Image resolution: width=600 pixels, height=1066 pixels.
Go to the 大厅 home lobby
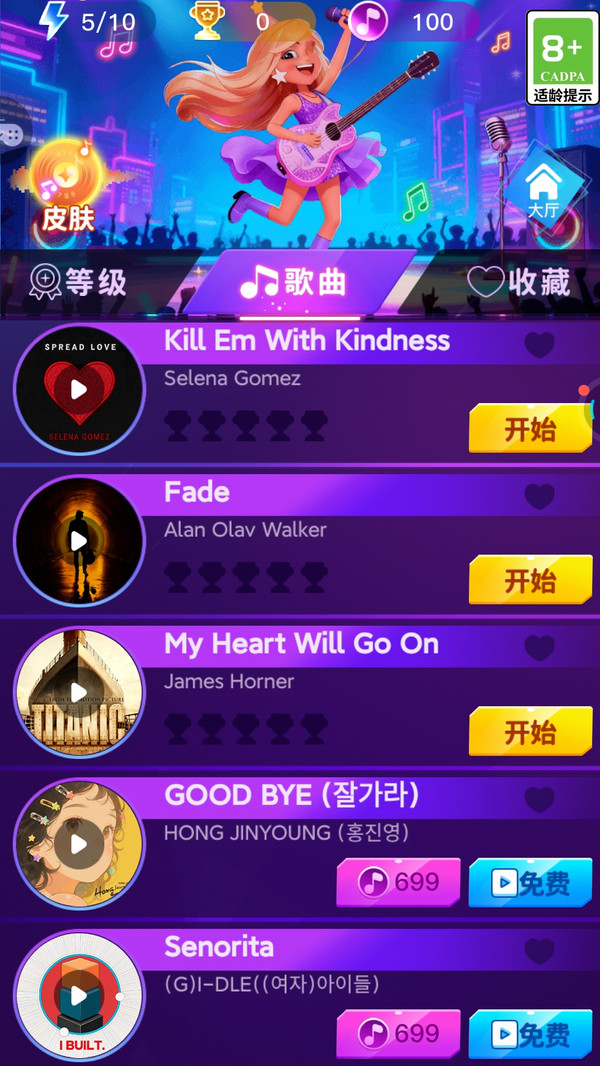coord(543,192)
